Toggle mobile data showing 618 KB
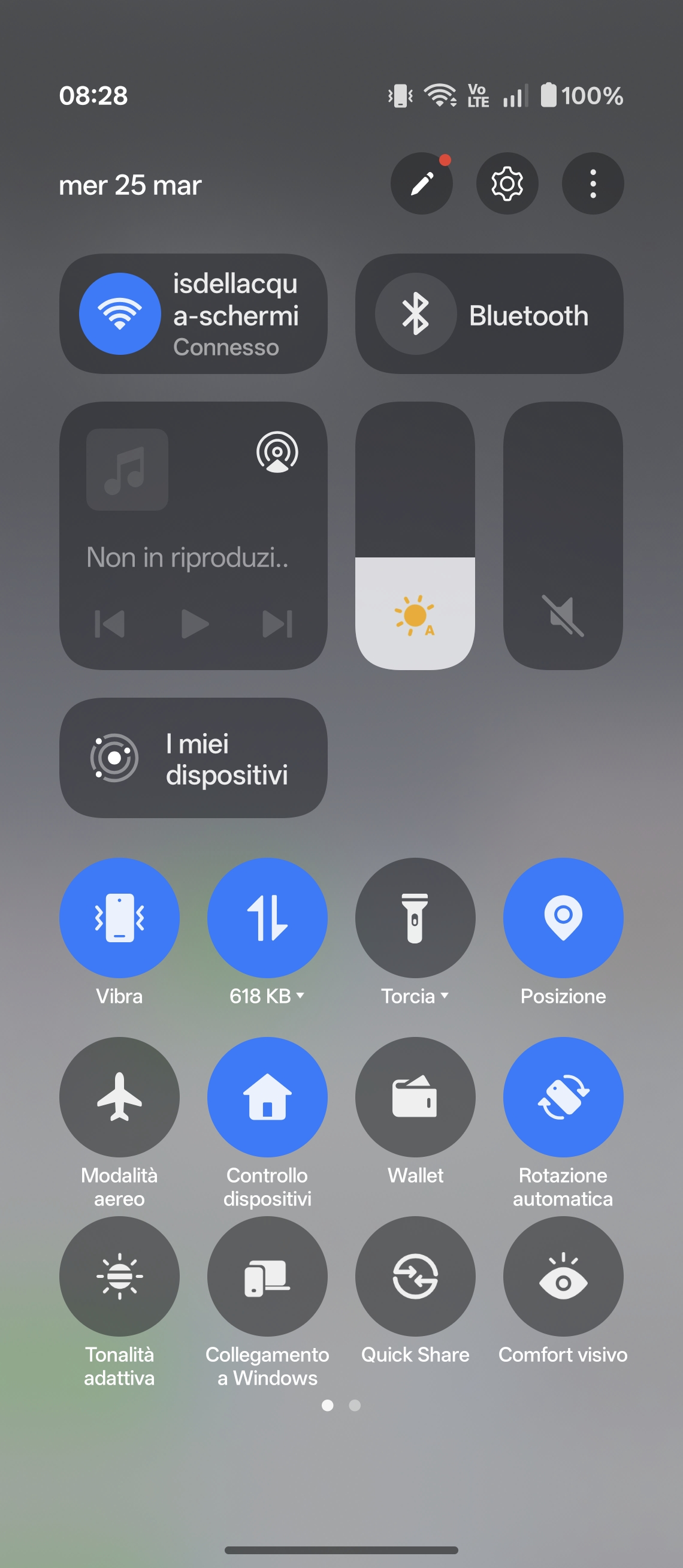Image resolution: width=683 pixels, height=1568 pixels. point(267,917)
